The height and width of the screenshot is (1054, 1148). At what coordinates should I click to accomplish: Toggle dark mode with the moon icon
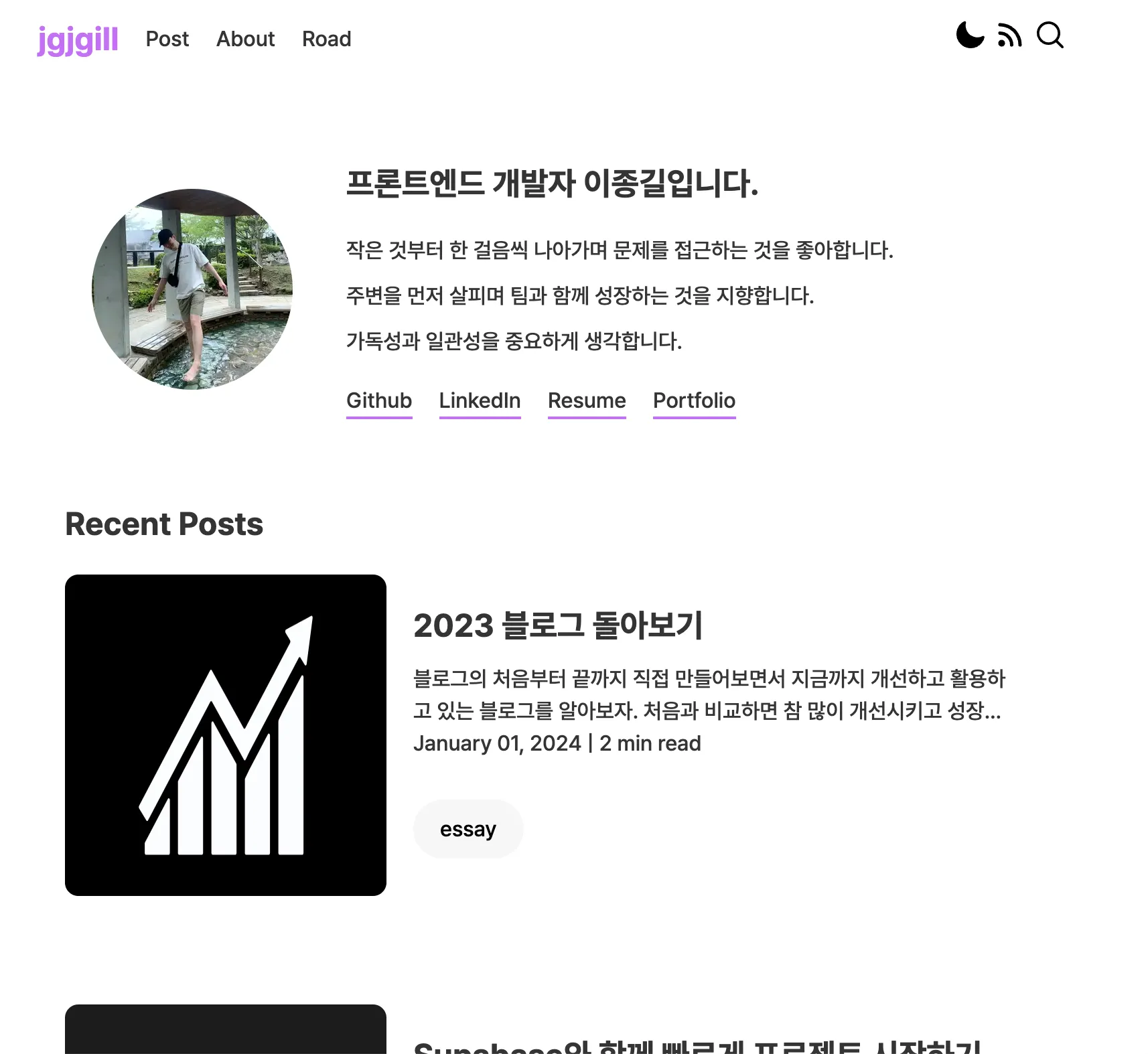(970, 35)
